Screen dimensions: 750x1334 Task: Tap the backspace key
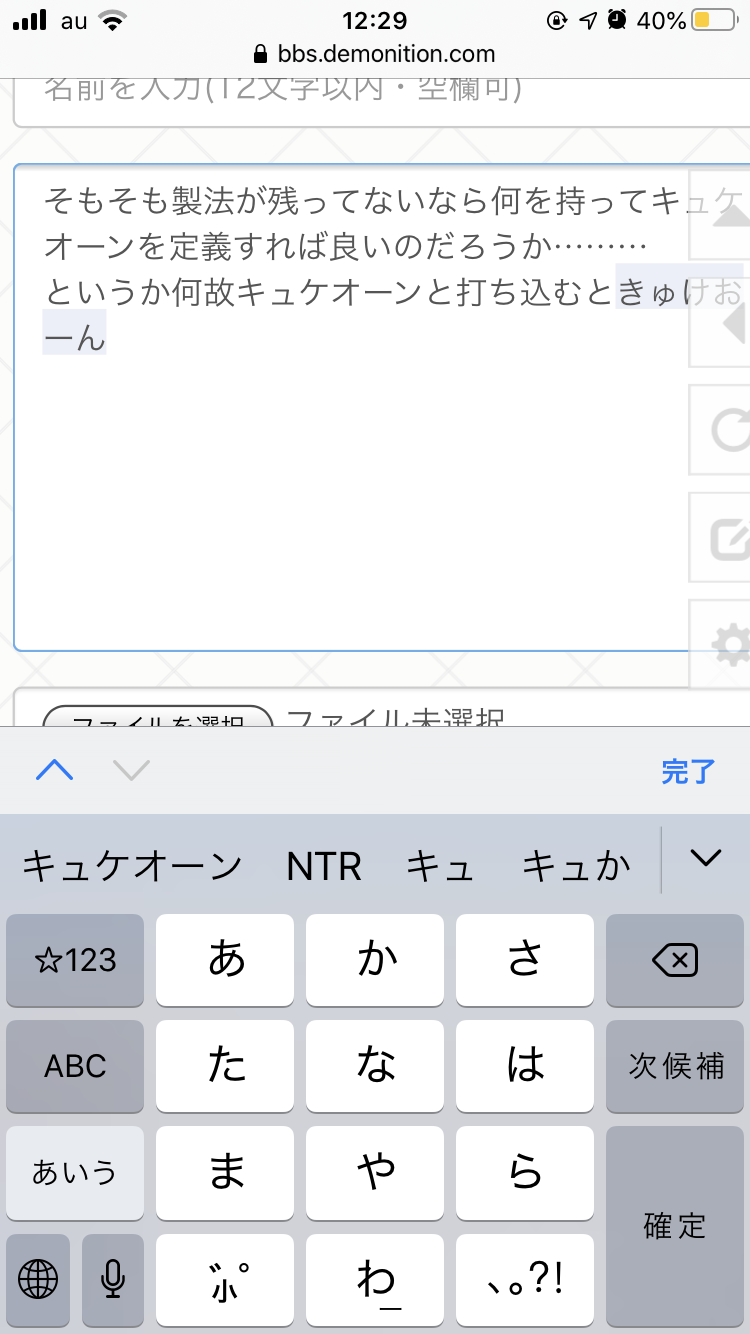pyautogui.click(x=675, y=961)
